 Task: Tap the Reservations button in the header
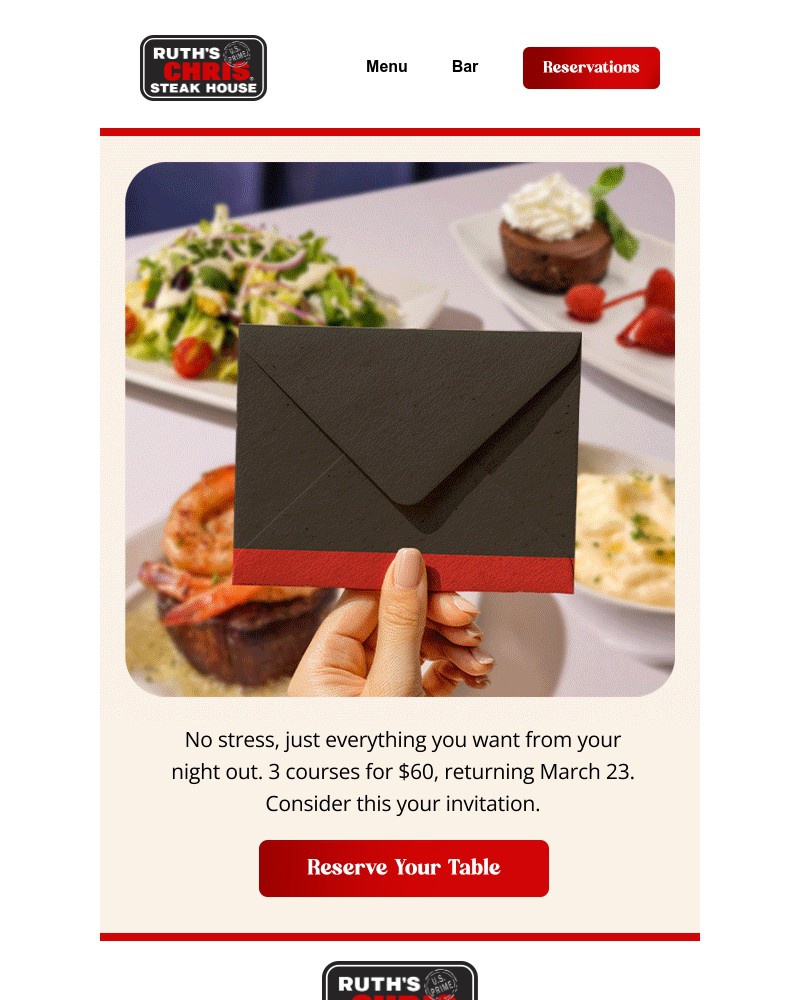(591, 68)
